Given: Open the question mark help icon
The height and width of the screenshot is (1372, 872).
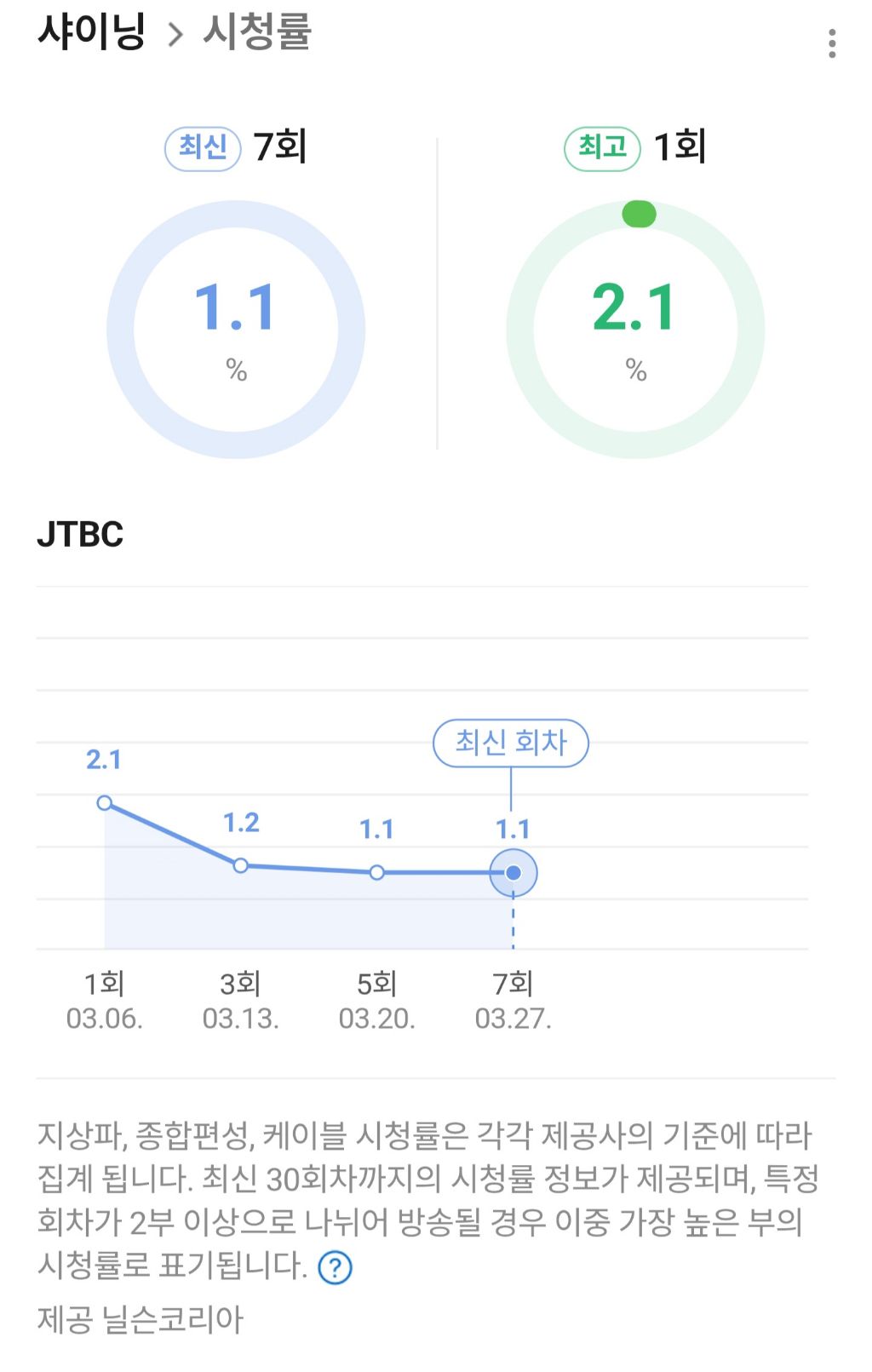Looking at the screenshot, I should click(x=335, y=1267).
